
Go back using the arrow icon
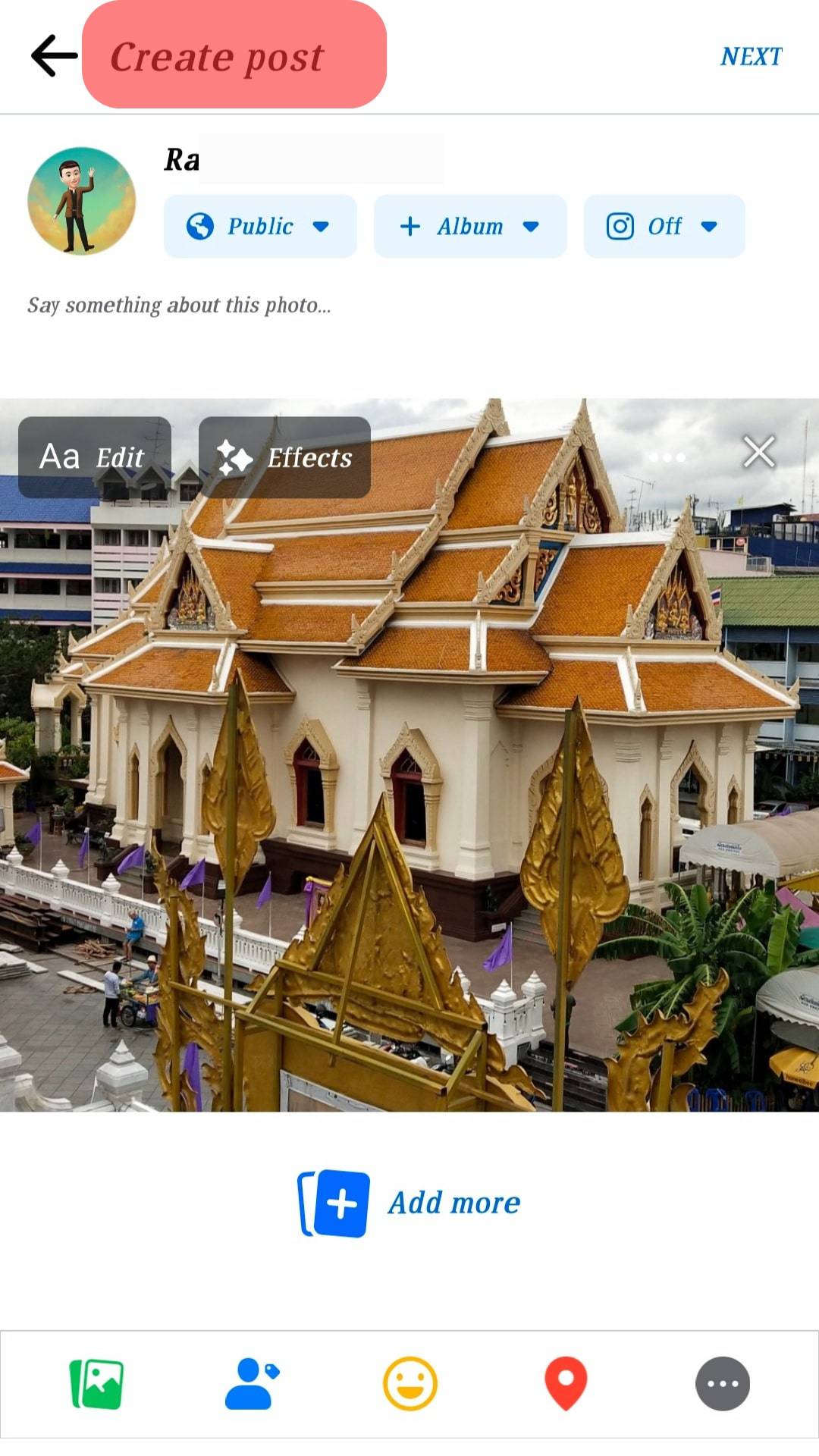54,56
